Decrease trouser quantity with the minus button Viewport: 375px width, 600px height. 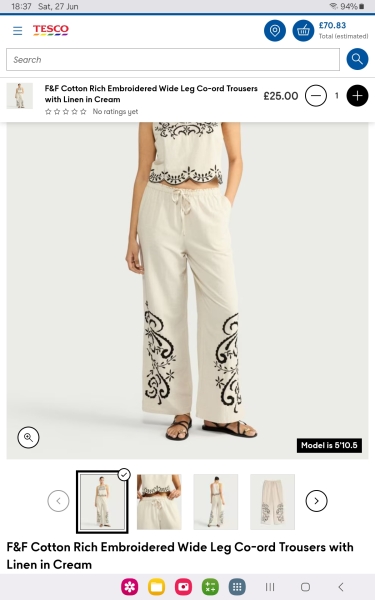(316, 95)
